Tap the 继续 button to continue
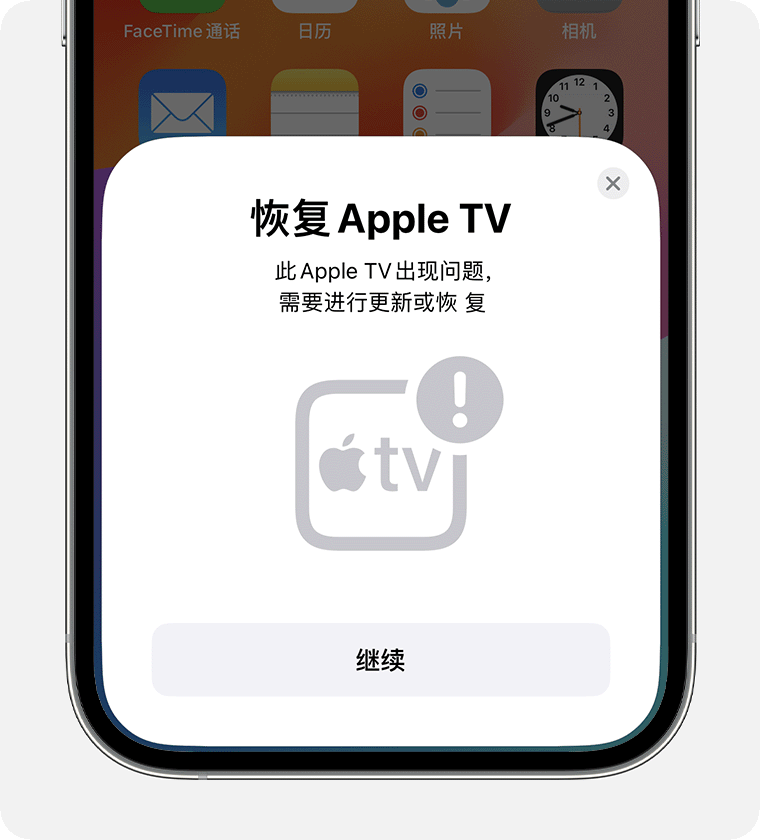 380,660
